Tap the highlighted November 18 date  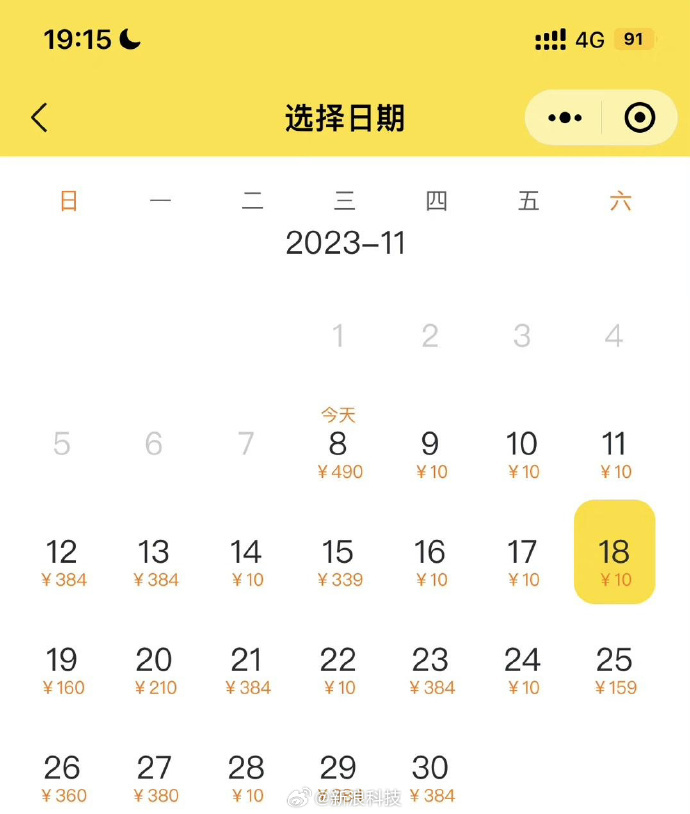(614, 553)
